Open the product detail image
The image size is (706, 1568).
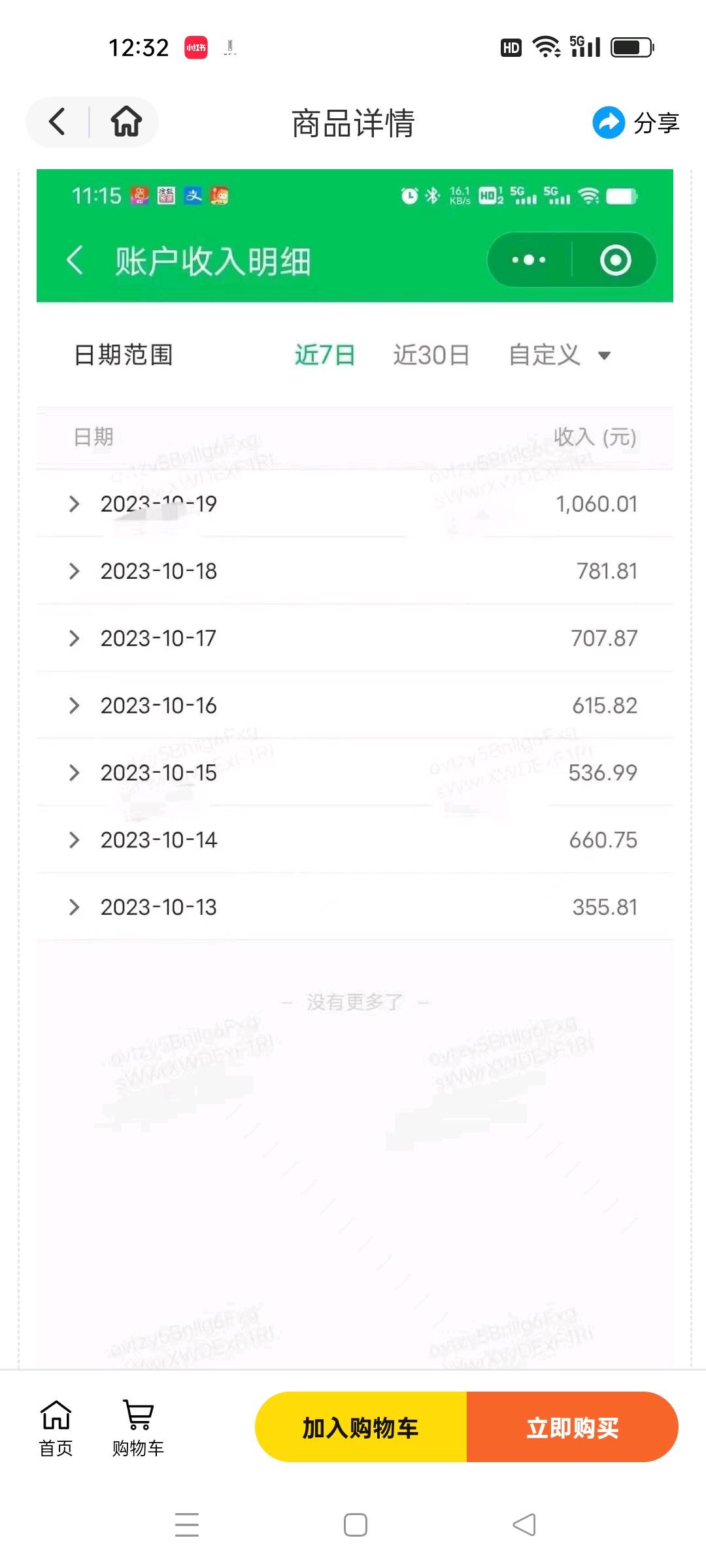pyautogui.click(x=354, y=719)
